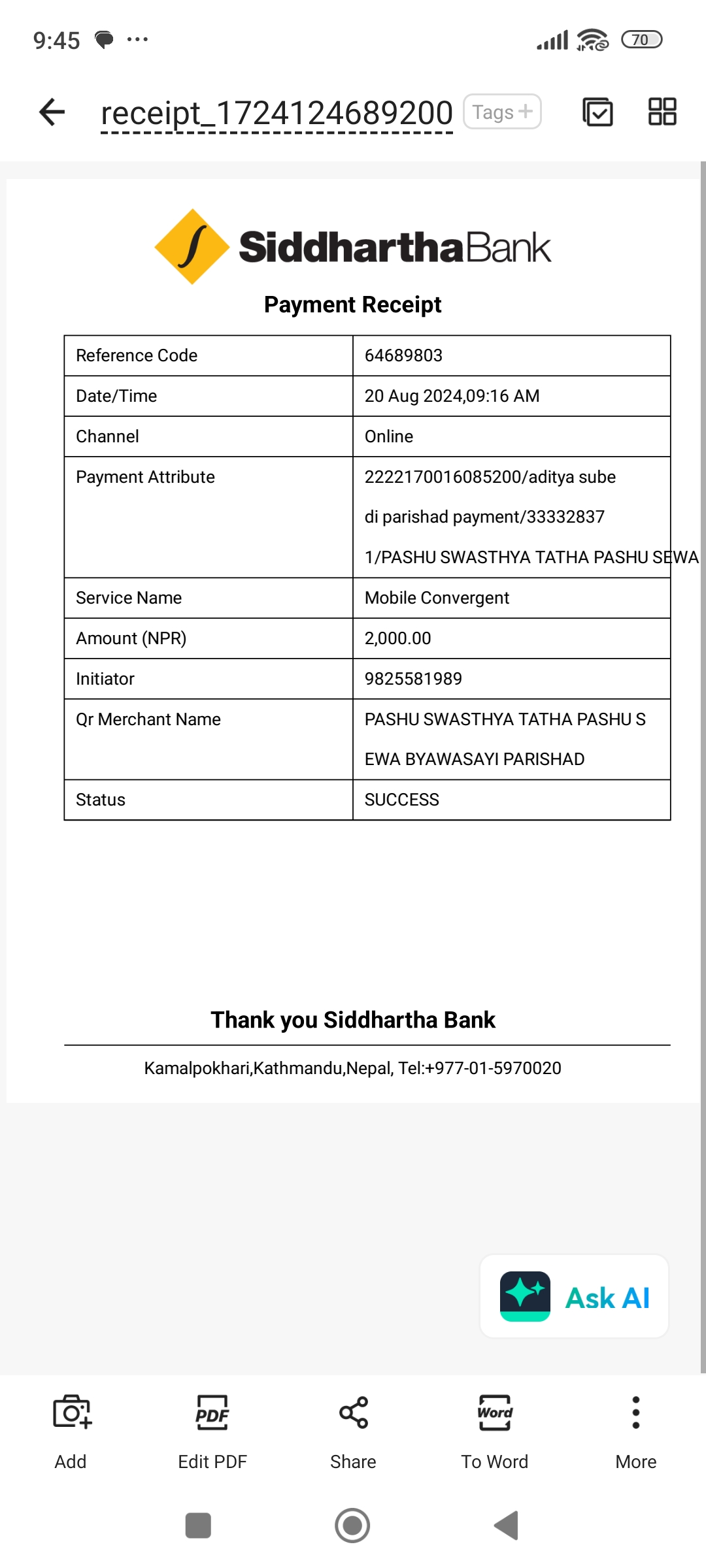Open the Ask AI assistant
This screenshot has height=1568, width=706.
[x=574, y=1297]
